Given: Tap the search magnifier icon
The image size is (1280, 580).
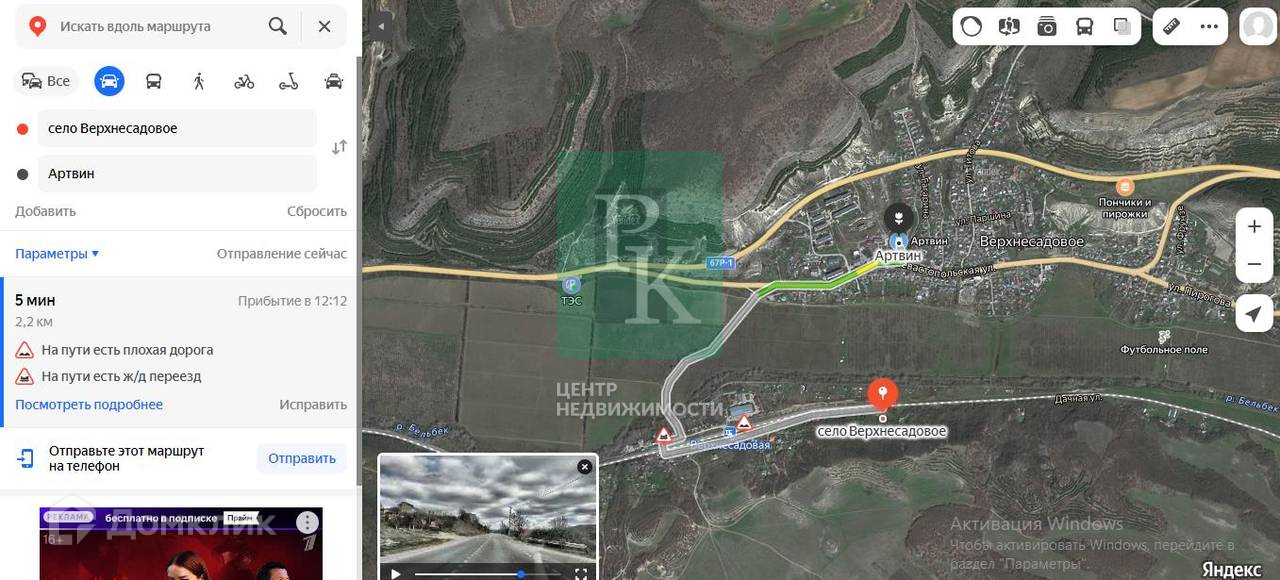Looking at the screenshot, I should click(278, 27).
